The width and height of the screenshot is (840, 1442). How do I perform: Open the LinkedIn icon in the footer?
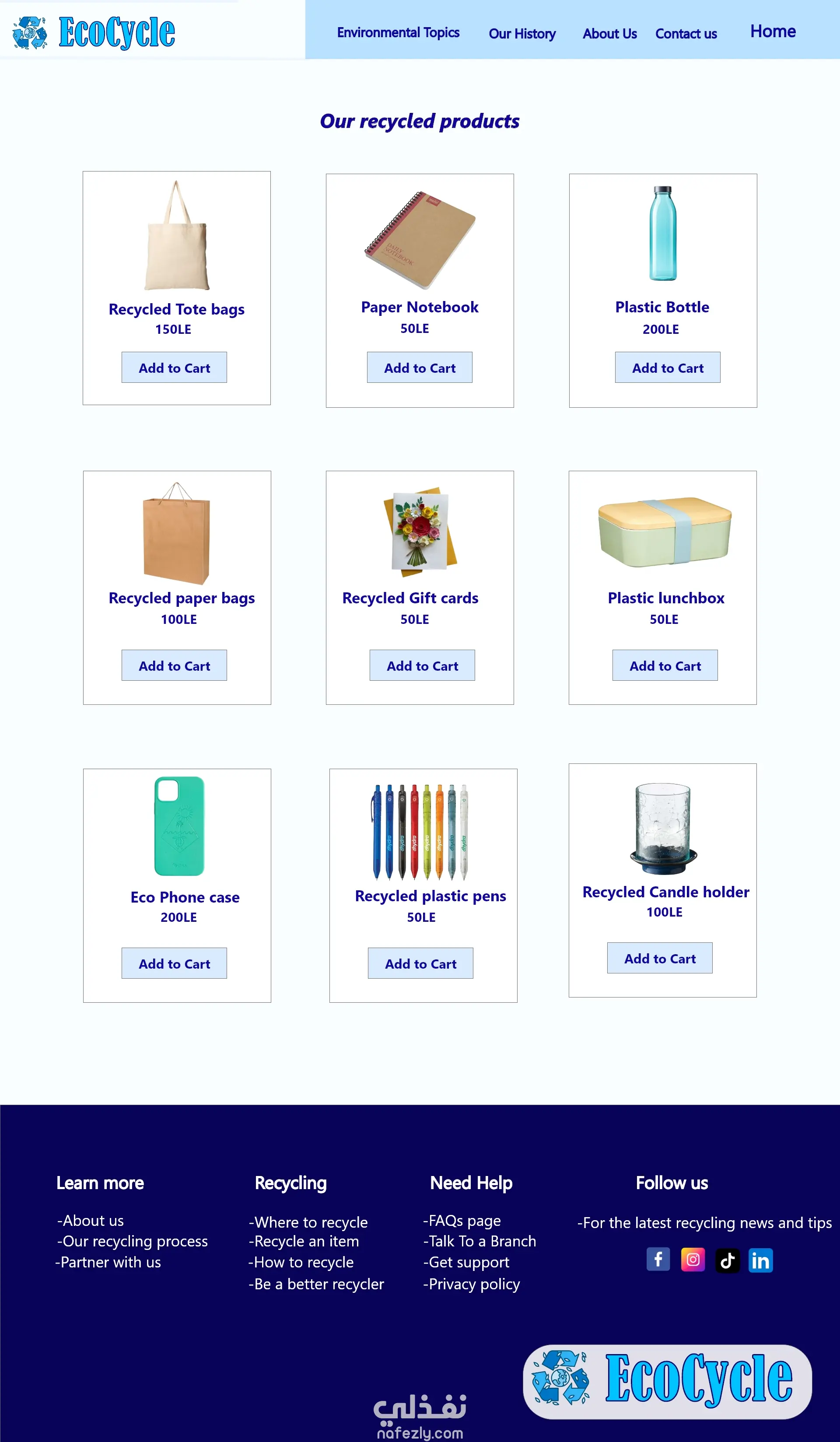point(760,1260)
